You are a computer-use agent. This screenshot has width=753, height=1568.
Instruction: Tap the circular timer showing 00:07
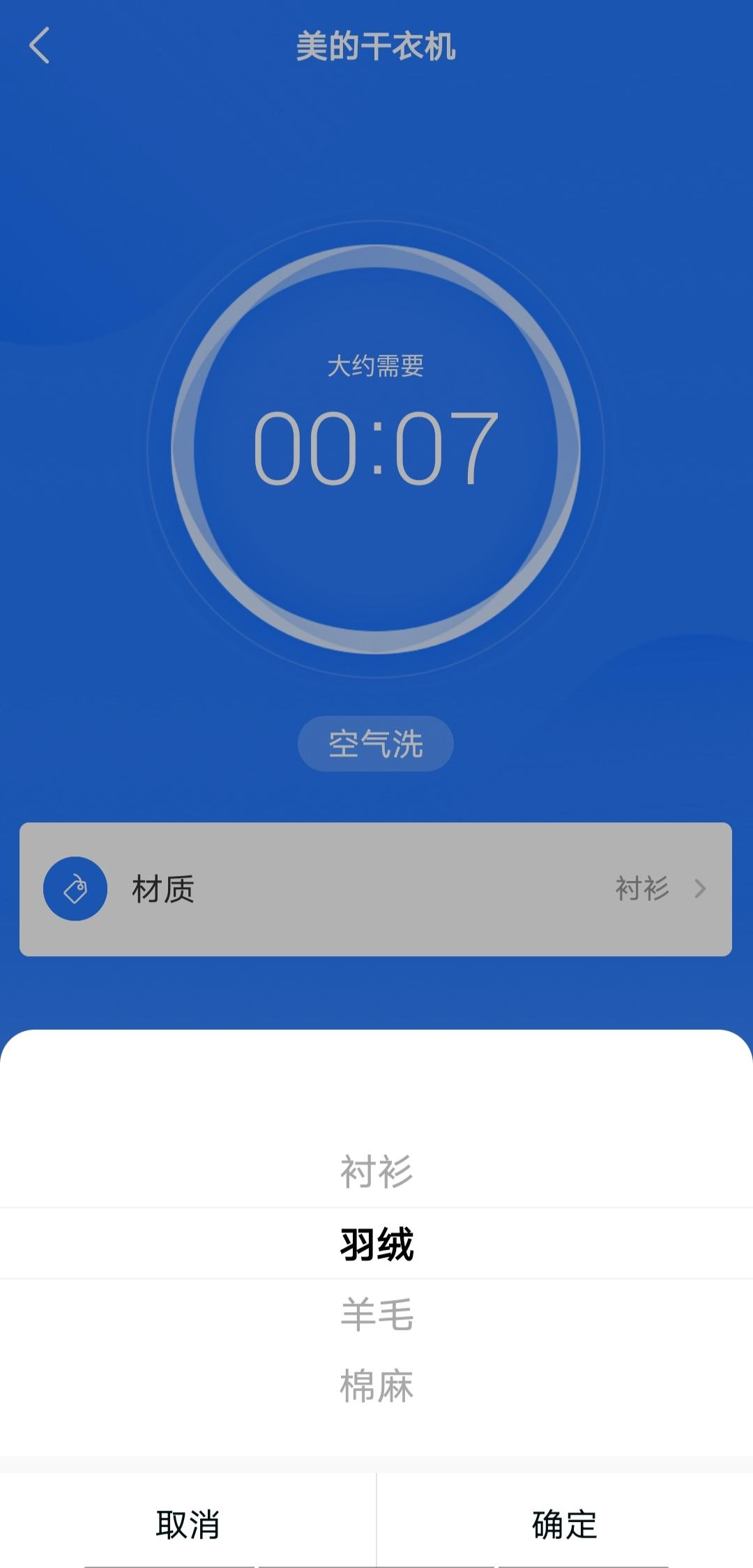[375, 446]
